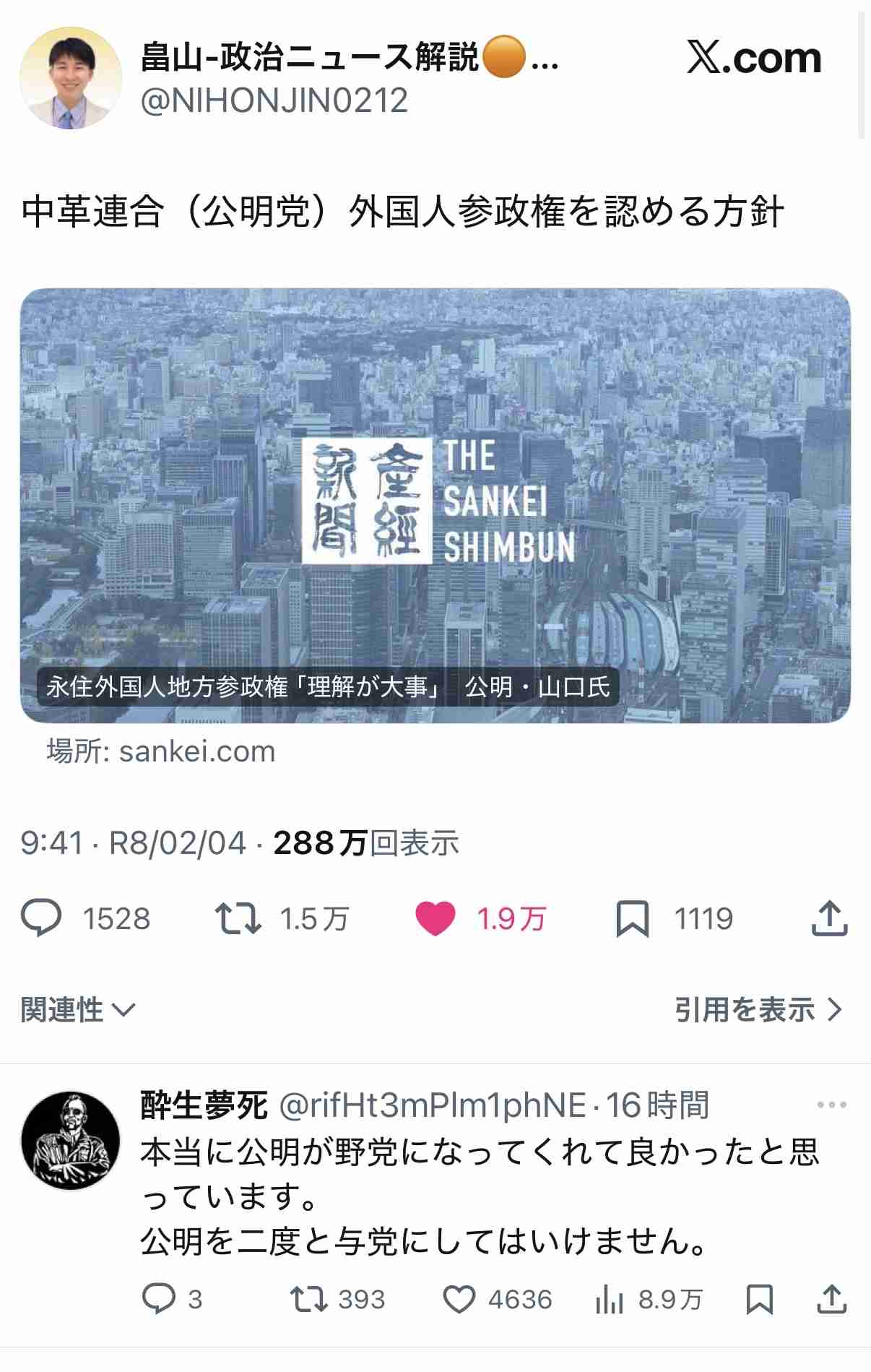Reply to 酔生夢死's comment
The height and width of the screenshot is (1372, 871).
[159, 1299]
